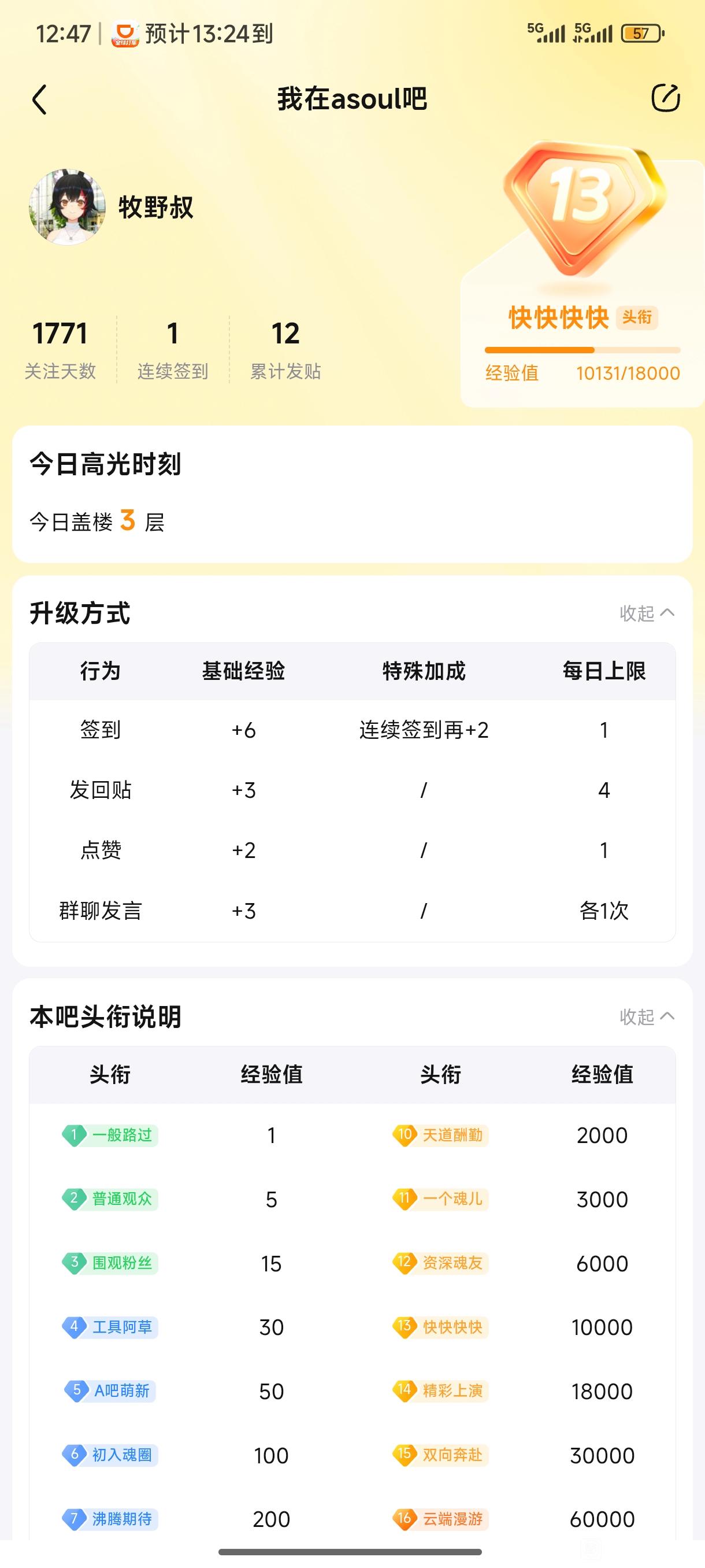Image resolution: width=705 pixels, height=1568 pixels.
Task: Open the edit icon in the top bar
Action: click(x=665, y=99)
